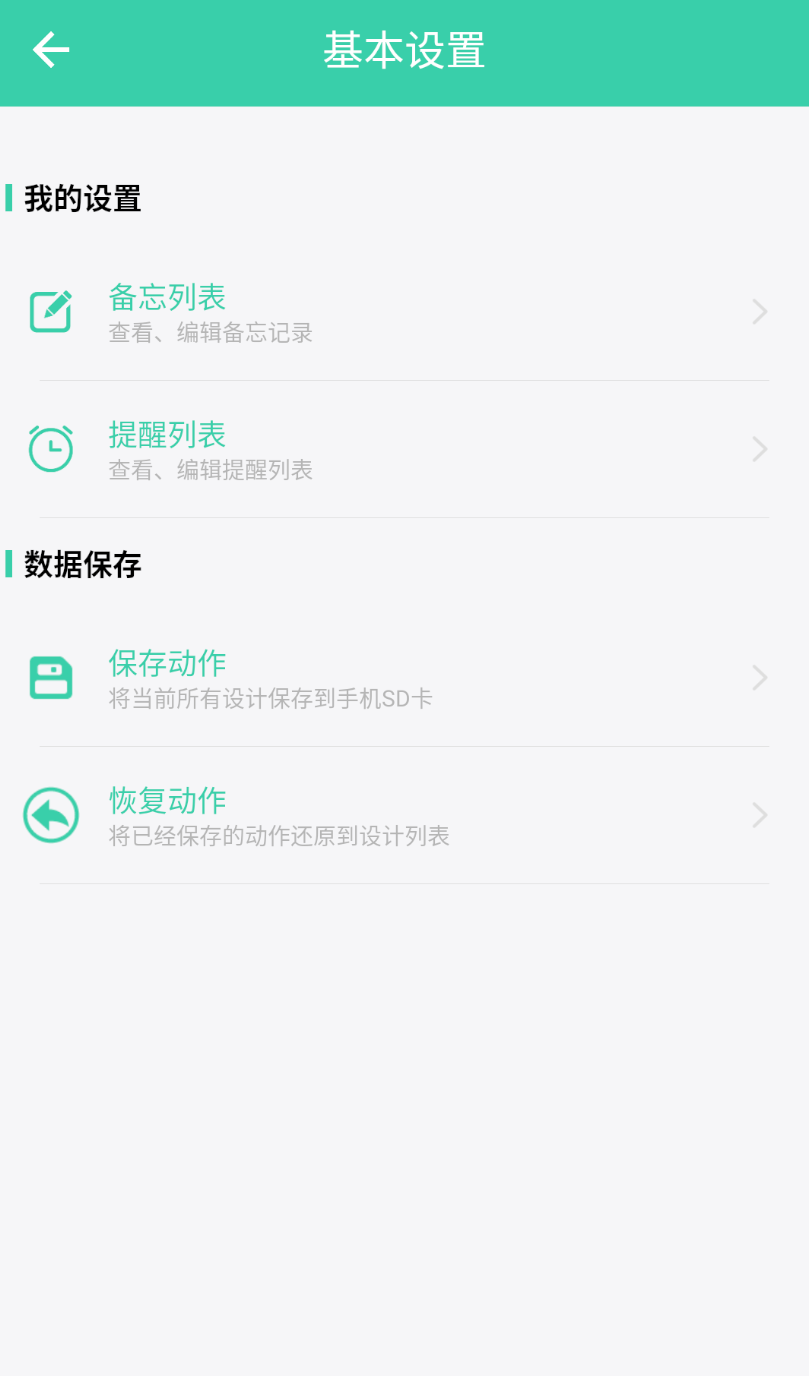
Task: Click the circular restore arrow icon beside 恢复动作
Action: 50,815
